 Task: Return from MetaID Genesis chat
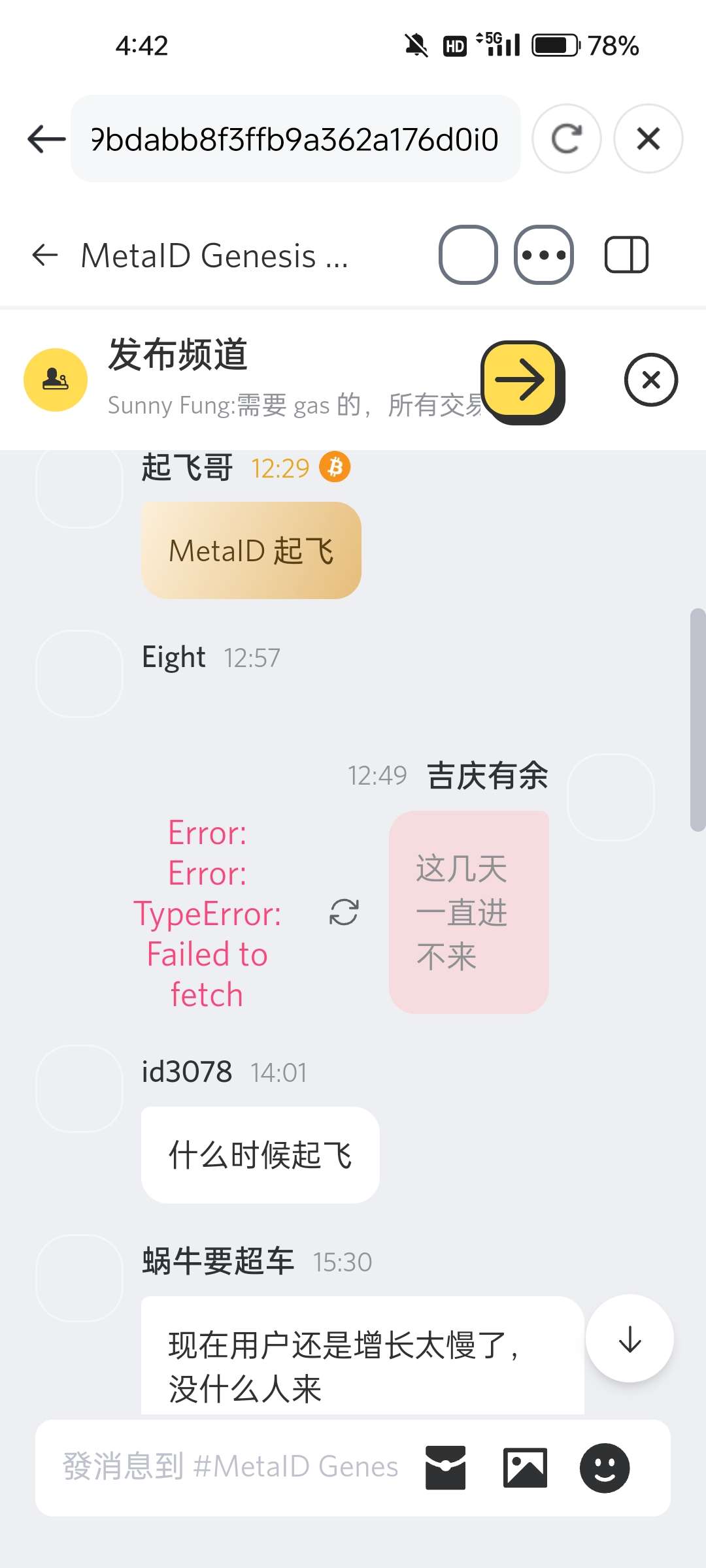(45, 255)
